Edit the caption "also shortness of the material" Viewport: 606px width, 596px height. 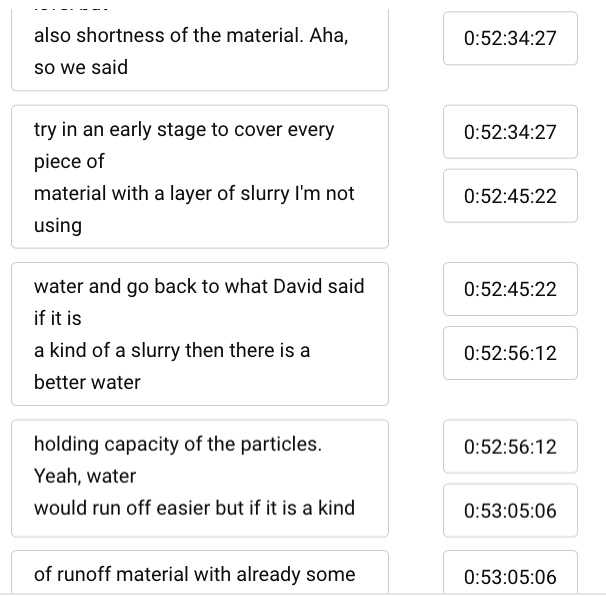[x=199, y=52]
